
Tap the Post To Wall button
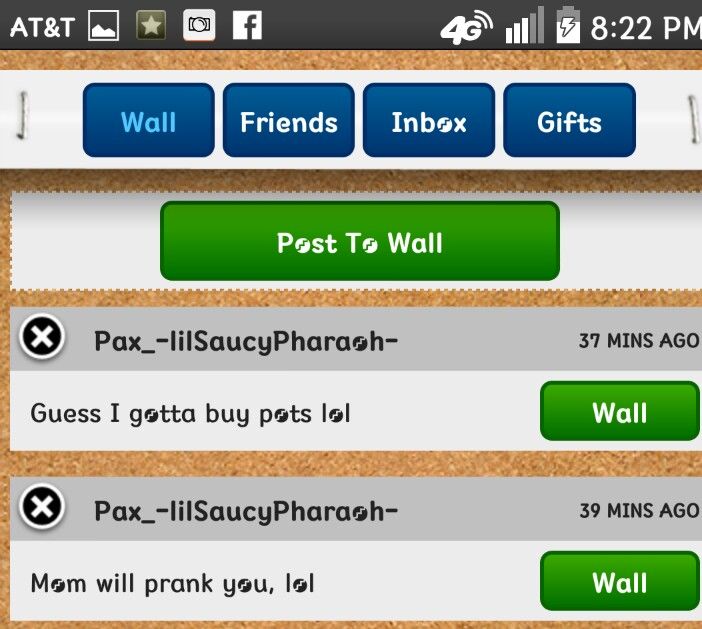[x=359, y=242]
